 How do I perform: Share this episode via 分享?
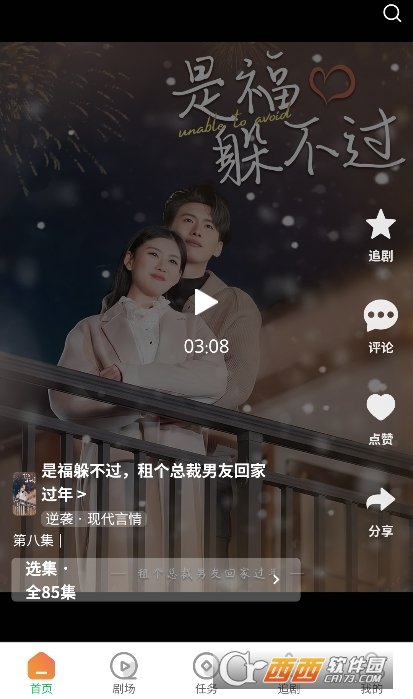coord(380,512)
